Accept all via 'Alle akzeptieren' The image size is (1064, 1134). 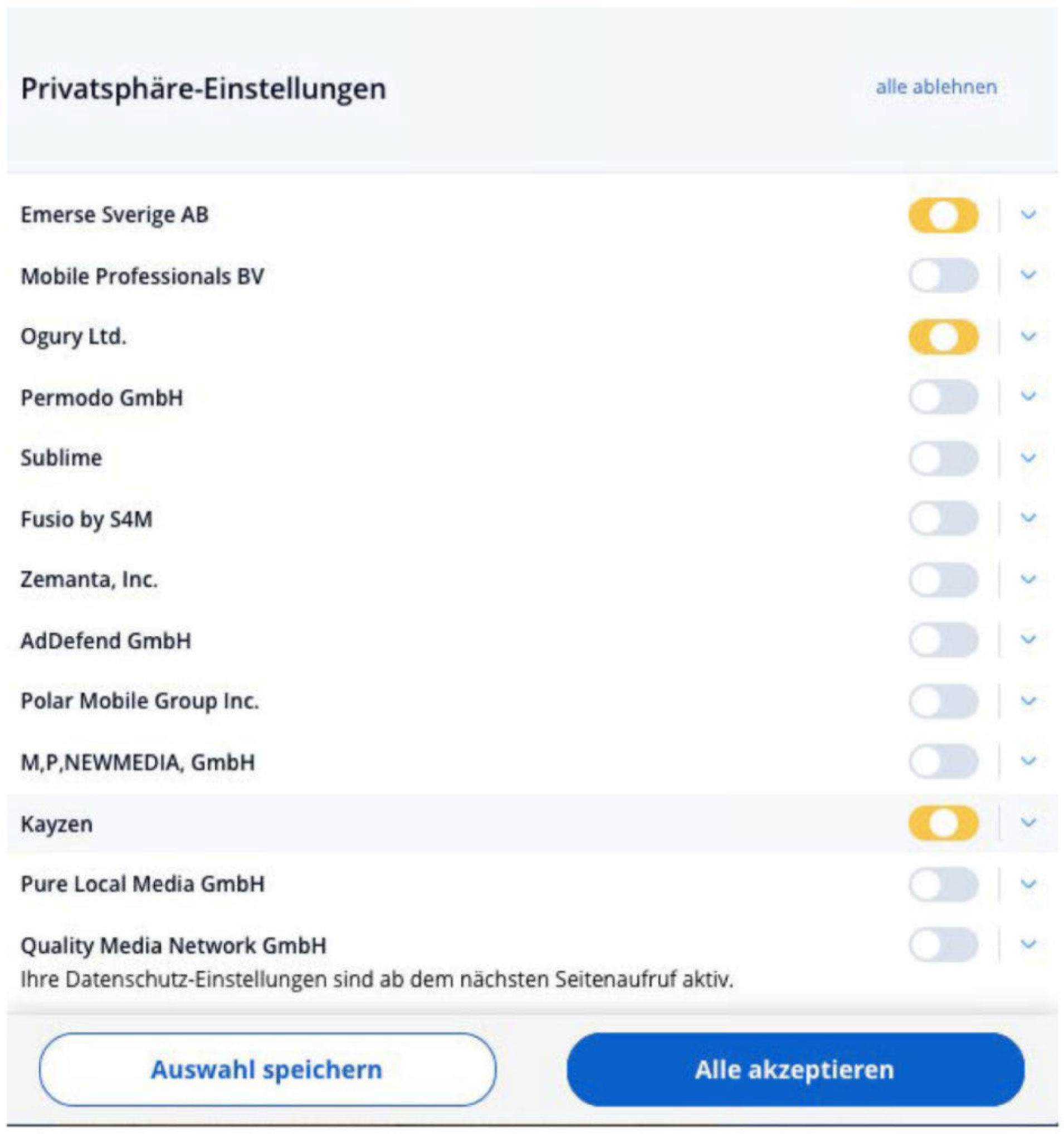click(795, 1069)
